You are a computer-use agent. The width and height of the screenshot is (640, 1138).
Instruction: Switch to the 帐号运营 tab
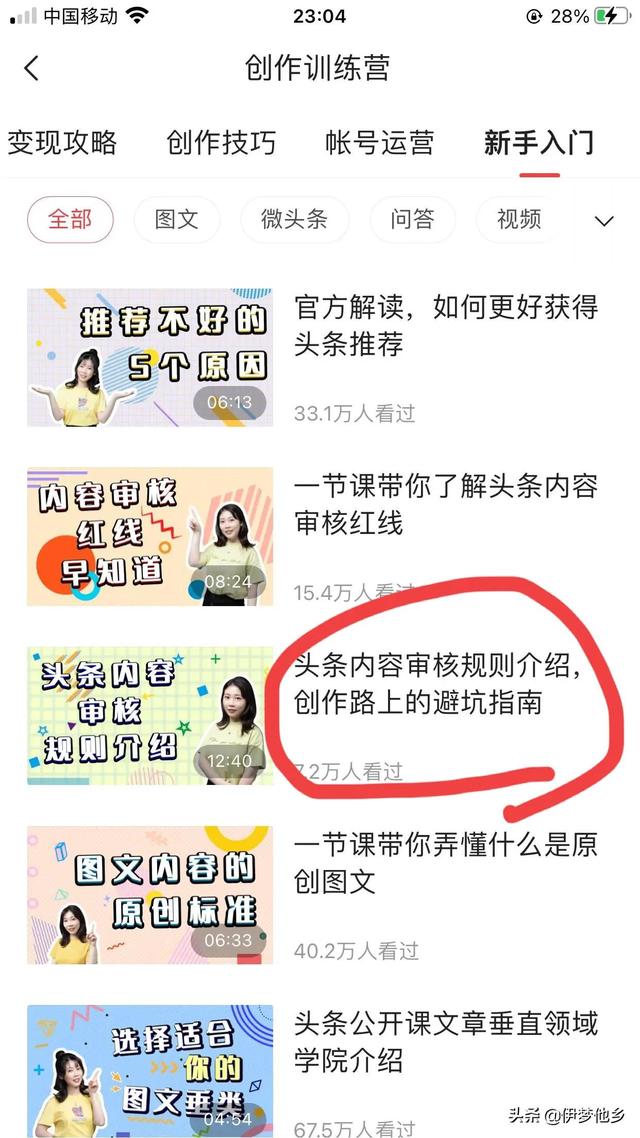[x=380, y=143]
